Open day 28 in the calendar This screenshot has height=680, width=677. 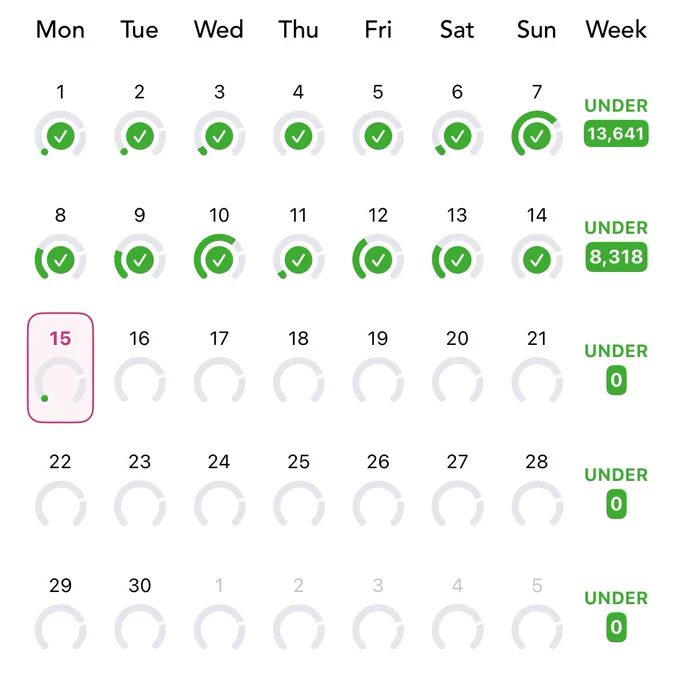[x=537, y=490]
